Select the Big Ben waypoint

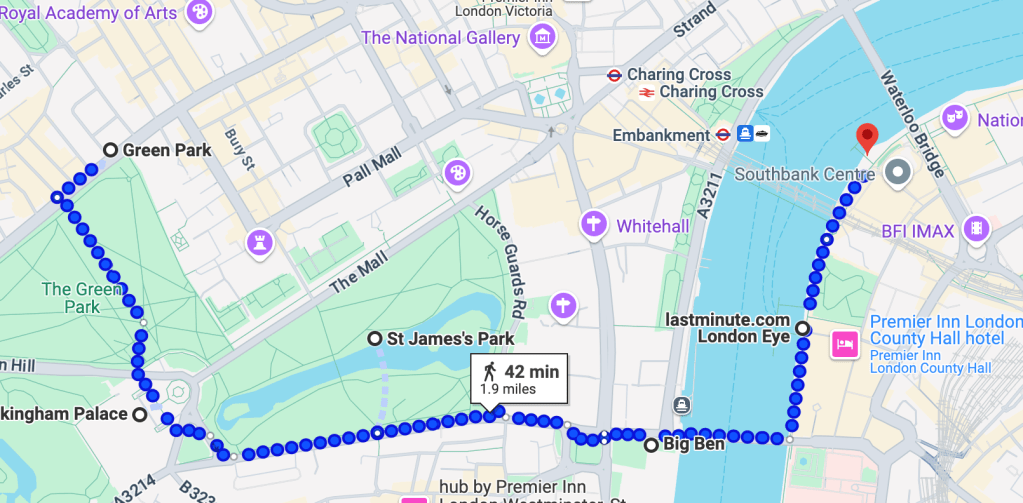pyautogui.click(x=652, y=445)
